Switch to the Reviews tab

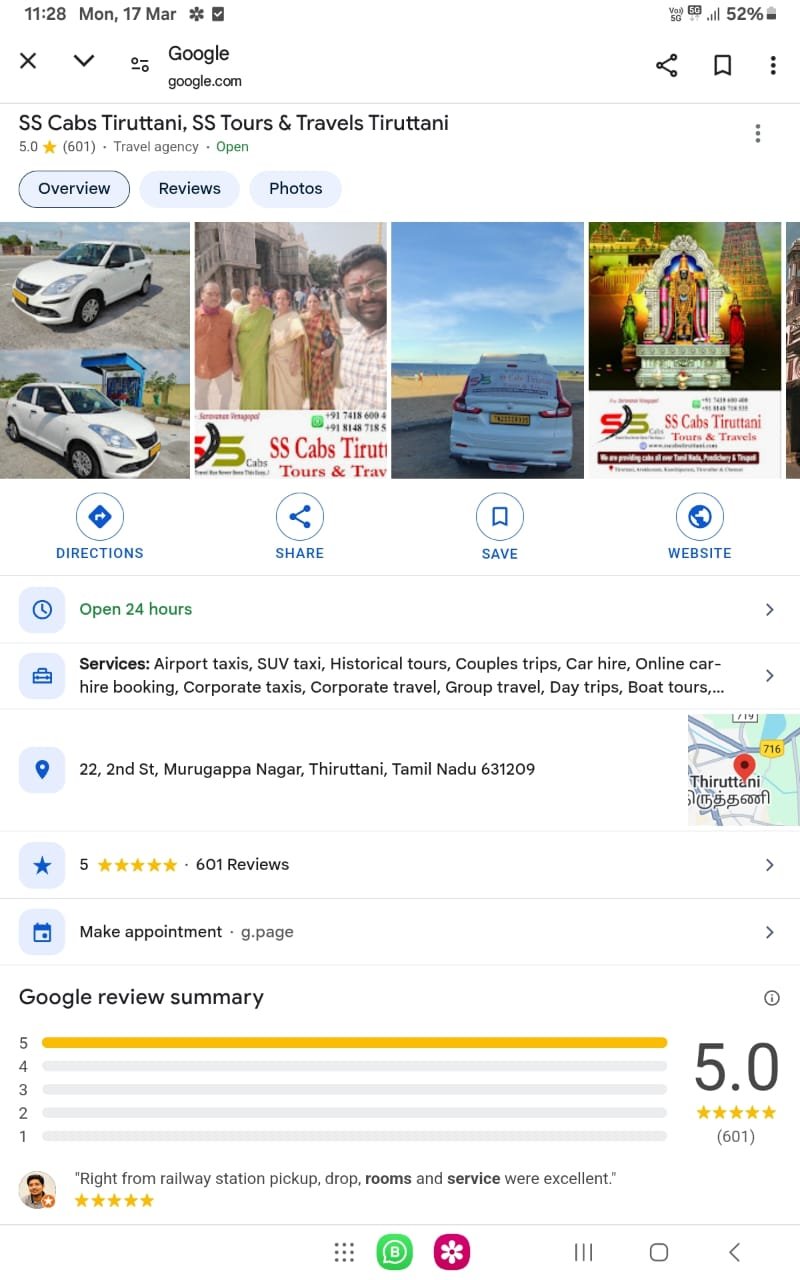tap(189, 189)
